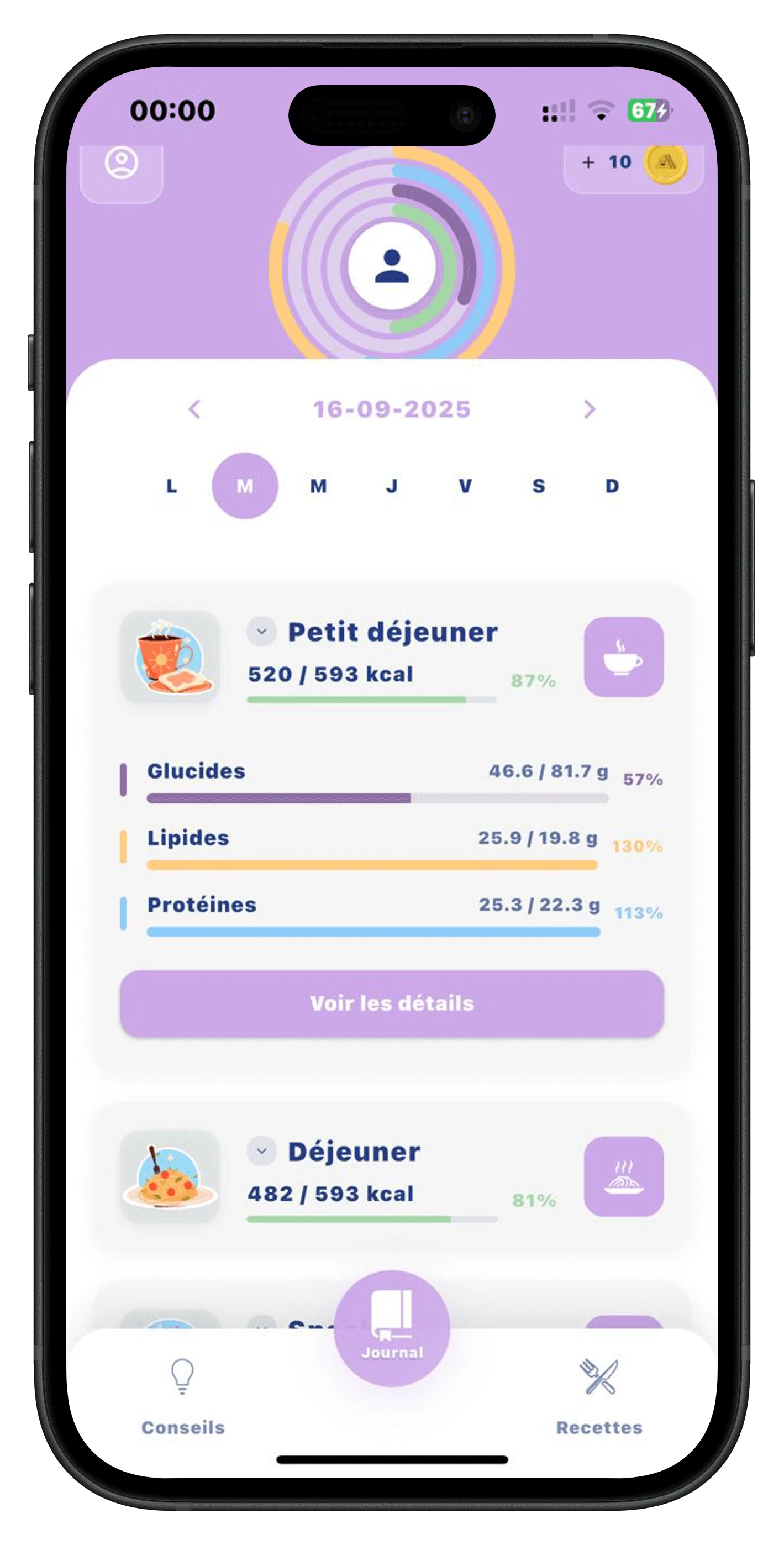The height and width of the screenshot is (1545, 784).
Task: Open the avatar in the ring chart
Action: click(392, 266)
